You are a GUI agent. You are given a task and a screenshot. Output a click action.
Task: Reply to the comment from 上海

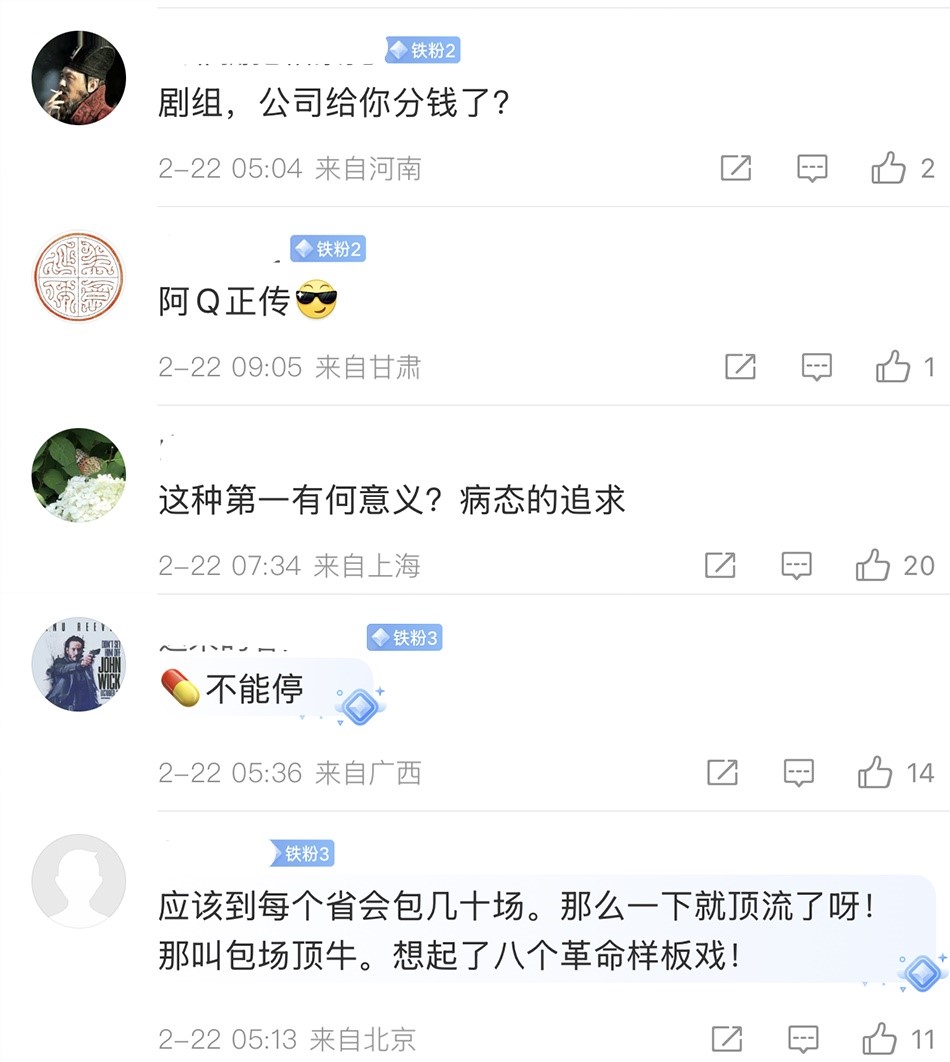797,566
